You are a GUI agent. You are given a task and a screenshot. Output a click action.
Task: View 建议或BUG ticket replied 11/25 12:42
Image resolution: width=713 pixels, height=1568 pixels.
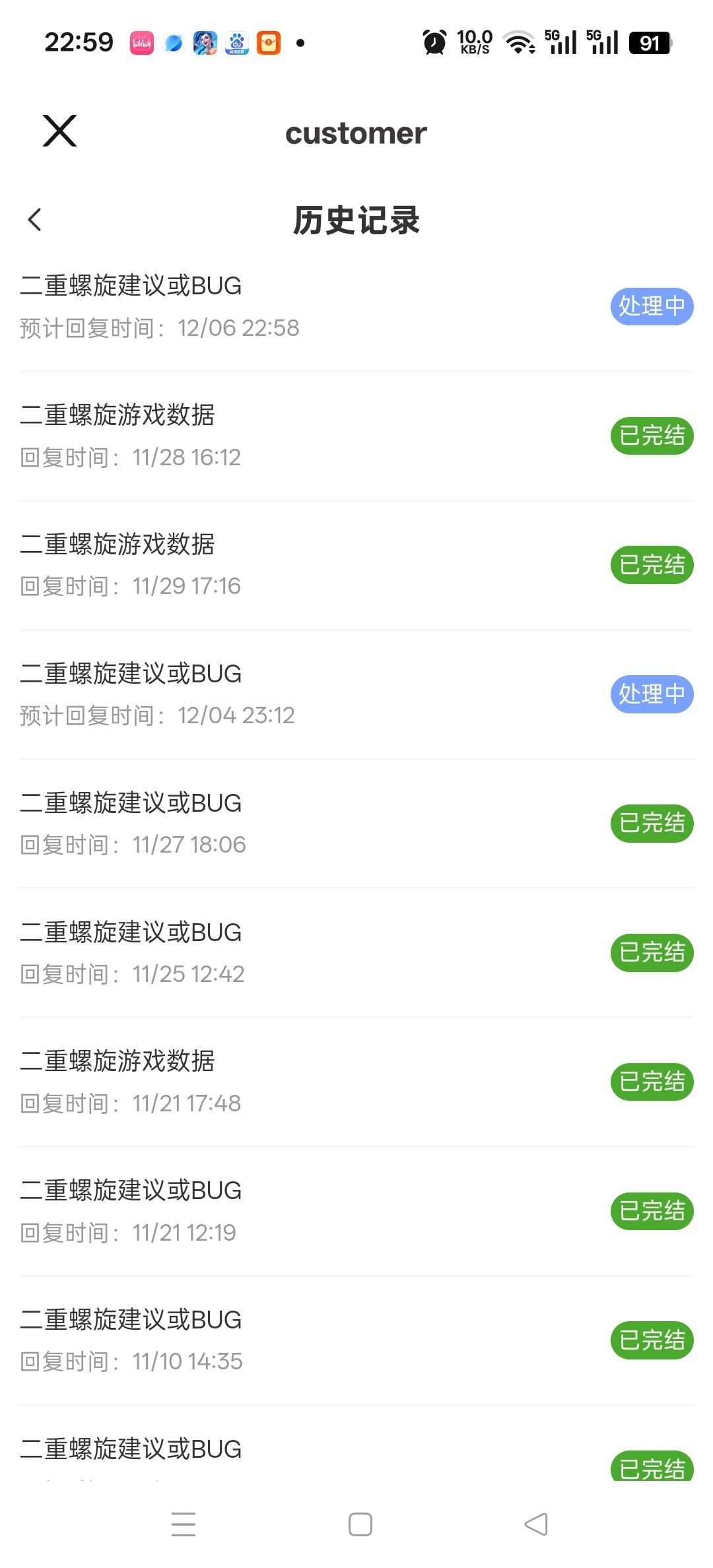[x=356, y=952]
